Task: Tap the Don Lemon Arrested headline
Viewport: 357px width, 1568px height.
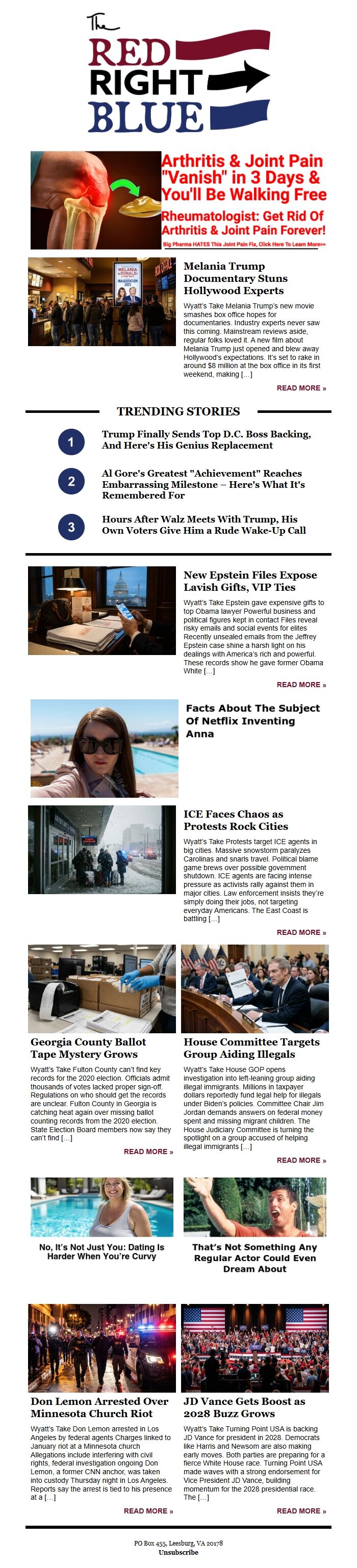Action: [99, 1407]
